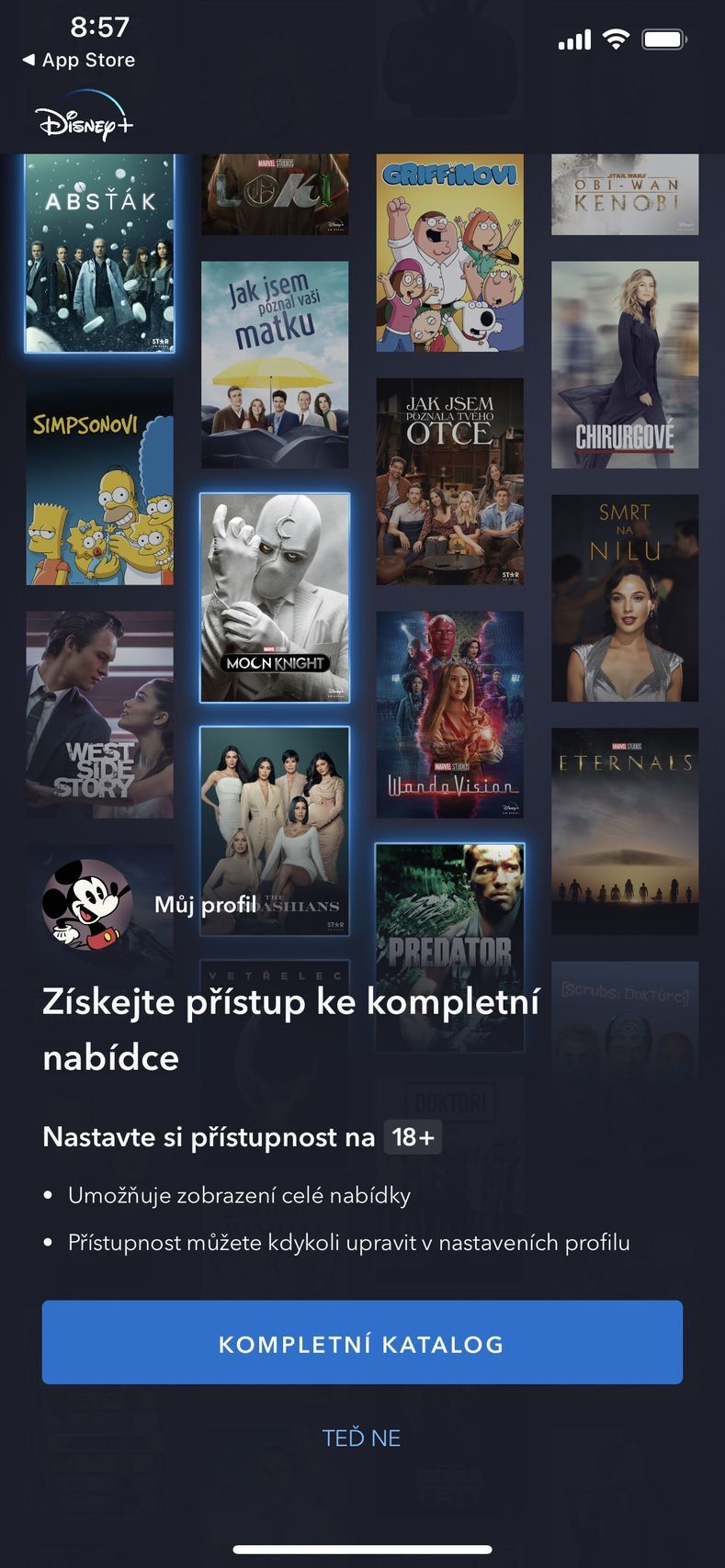Return to App Store via back link
Screen dimensions: 725x1568
pos(79,61)
